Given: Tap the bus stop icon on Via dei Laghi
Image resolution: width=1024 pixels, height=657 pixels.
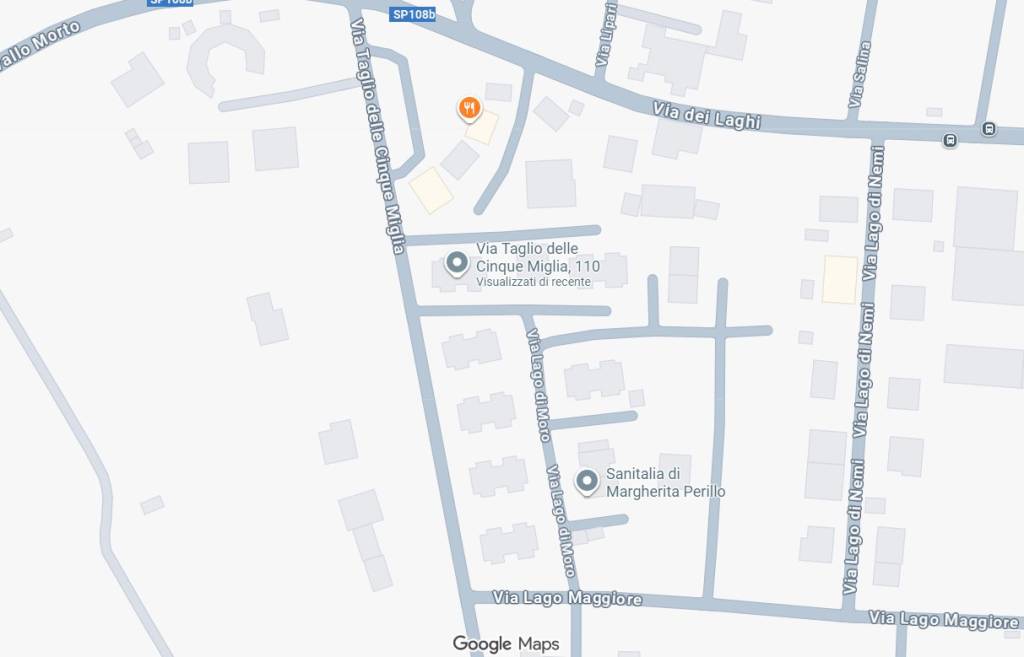Looking at the screenshot, I should pyautogui.click(x=950, y=140).
